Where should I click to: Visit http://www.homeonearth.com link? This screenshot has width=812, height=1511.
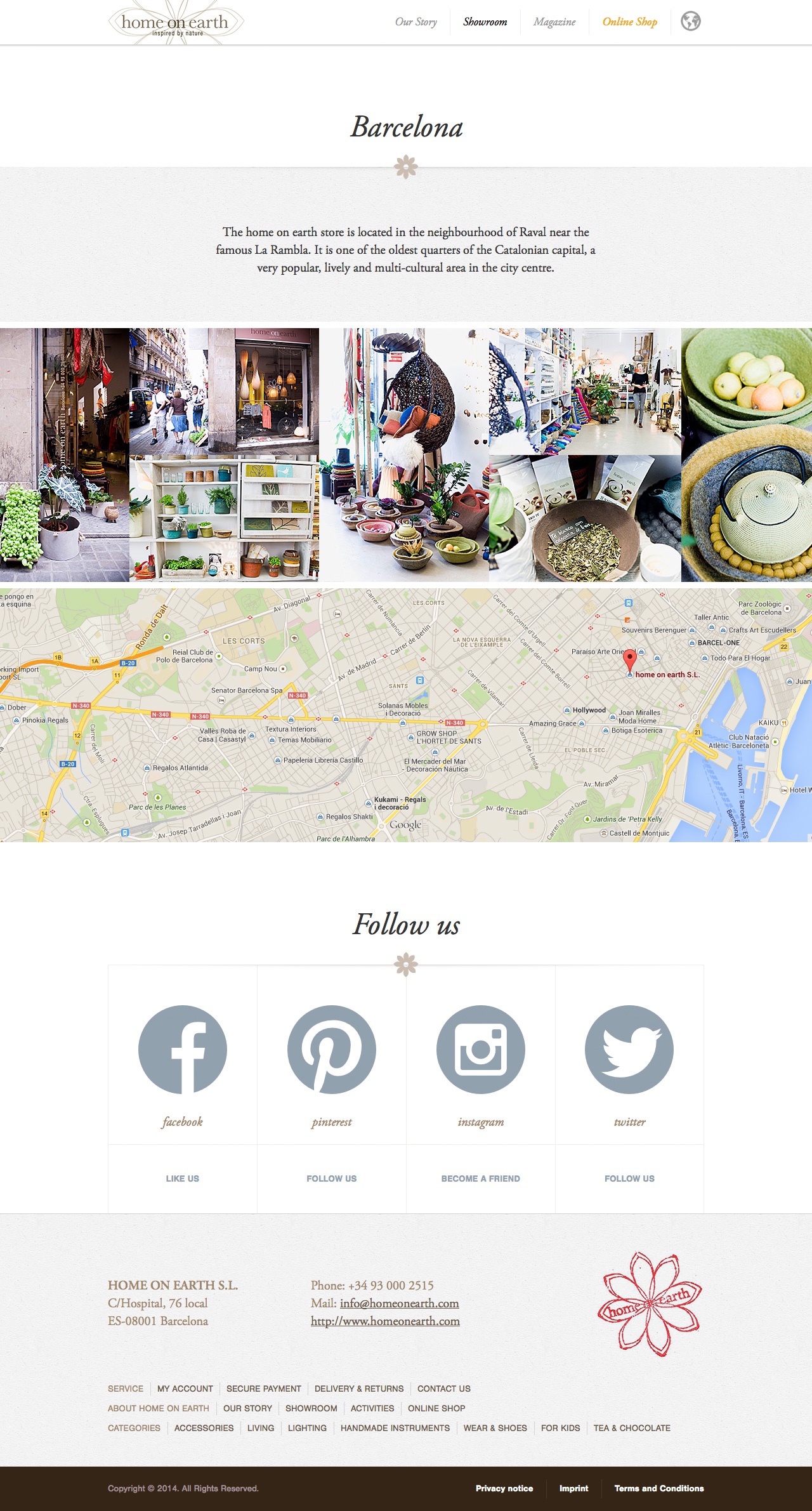coord(385,1321)
